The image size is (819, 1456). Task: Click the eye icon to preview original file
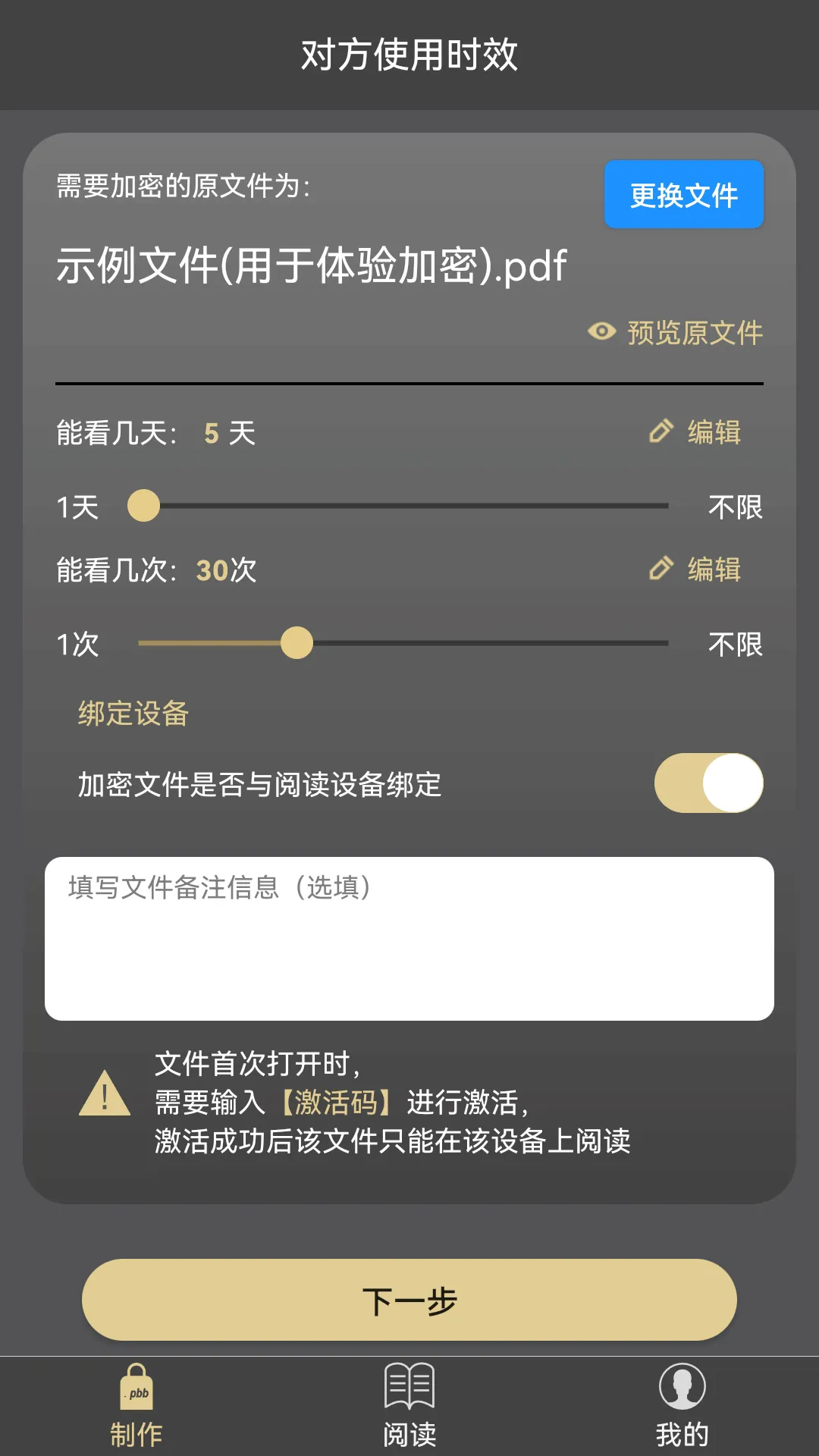pos(600,331)
